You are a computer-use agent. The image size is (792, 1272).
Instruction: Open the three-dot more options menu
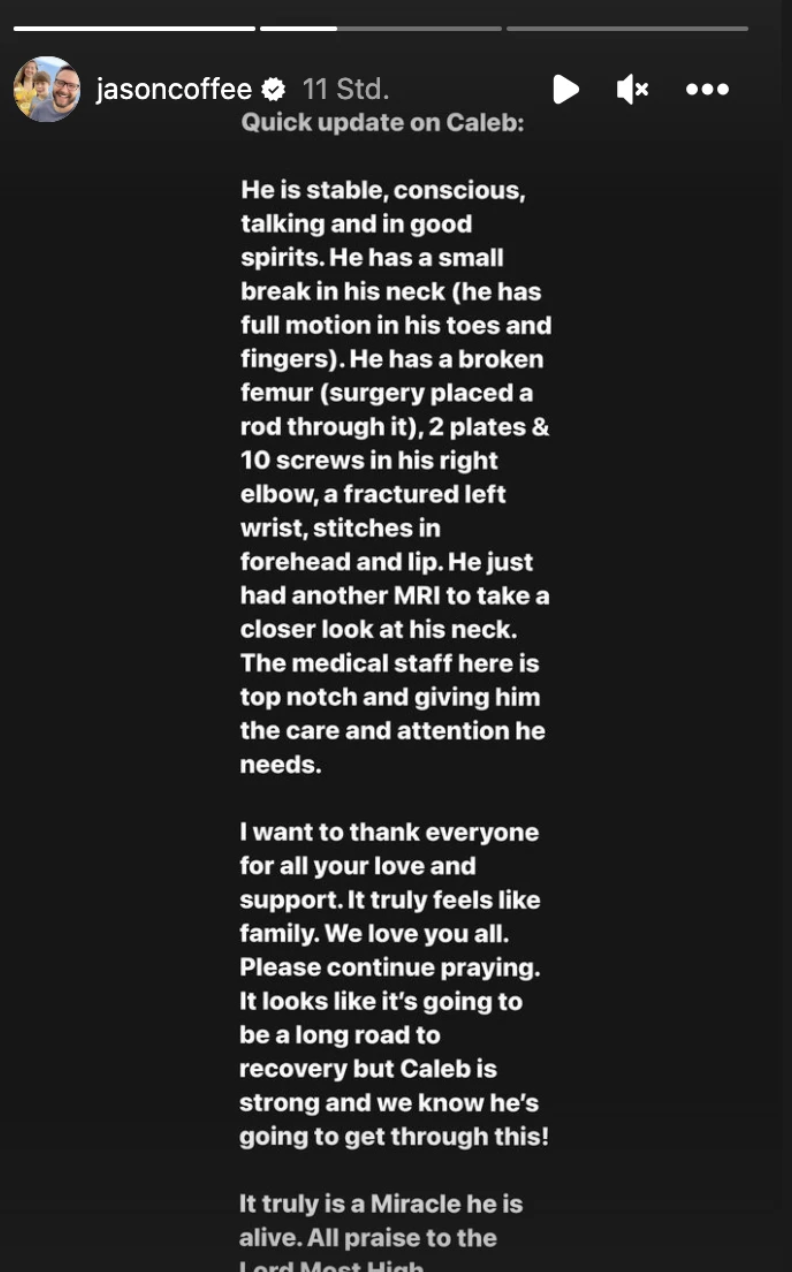(707, 89)
